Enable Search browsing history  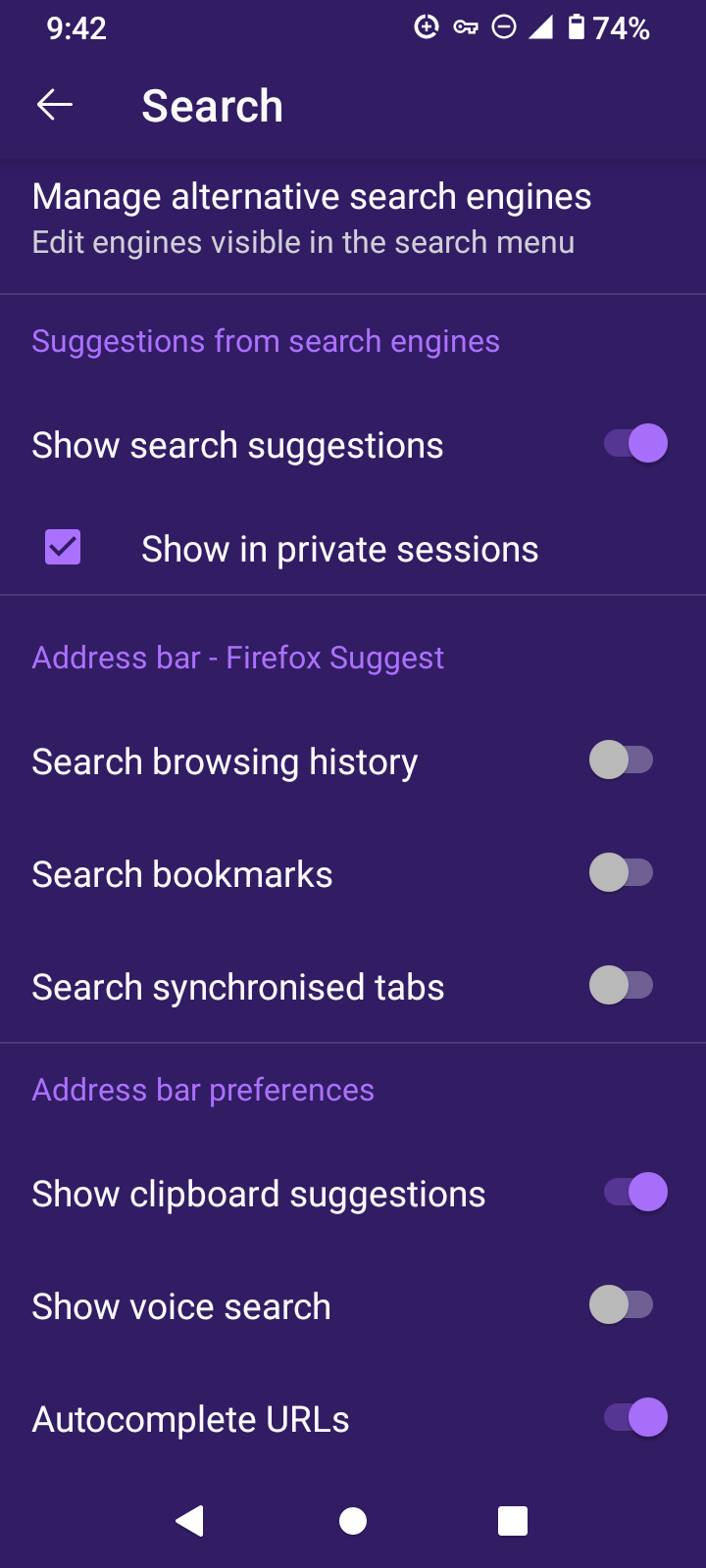click(x=622, y=760)
